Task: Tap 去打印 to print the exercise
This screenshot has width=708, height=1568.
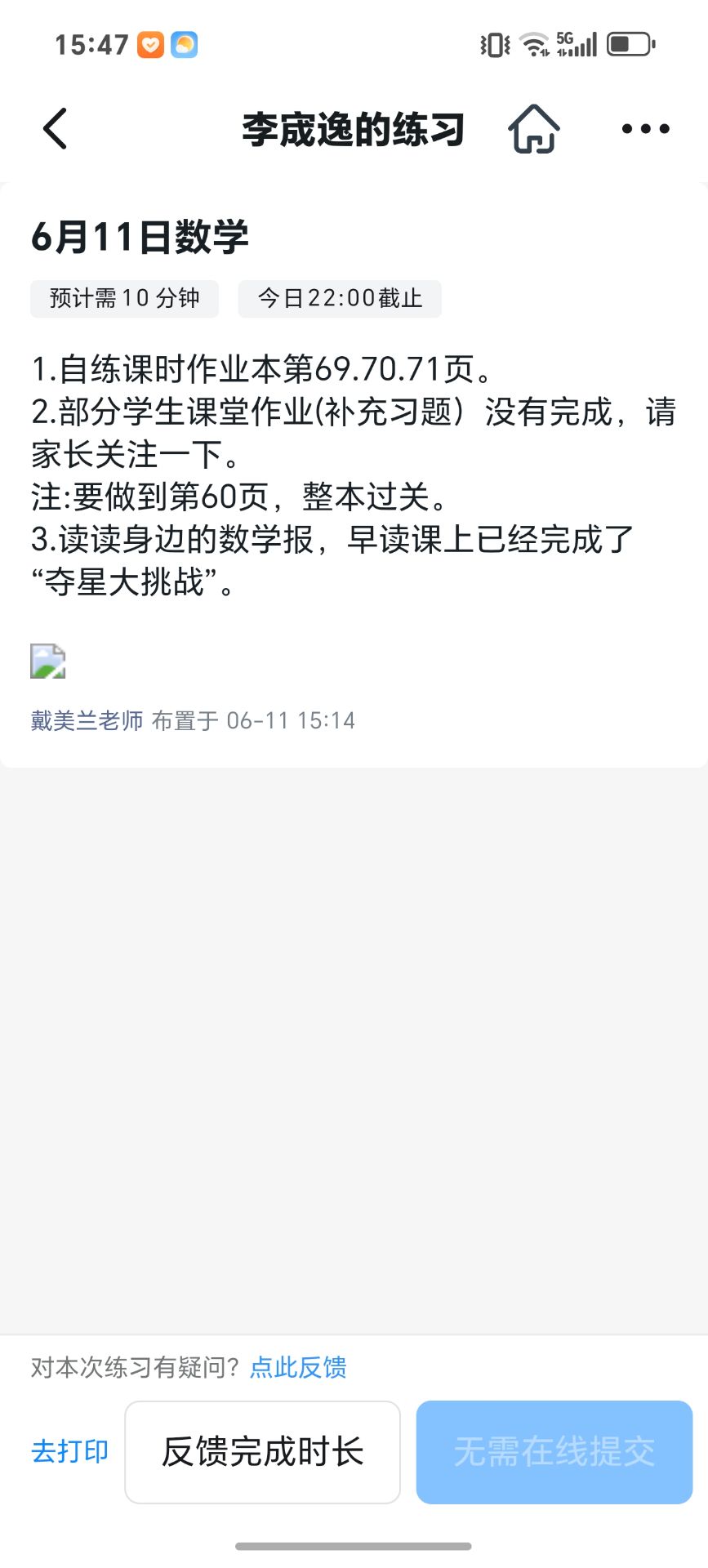Action: pyautogui.click(x=70, y=1451)
